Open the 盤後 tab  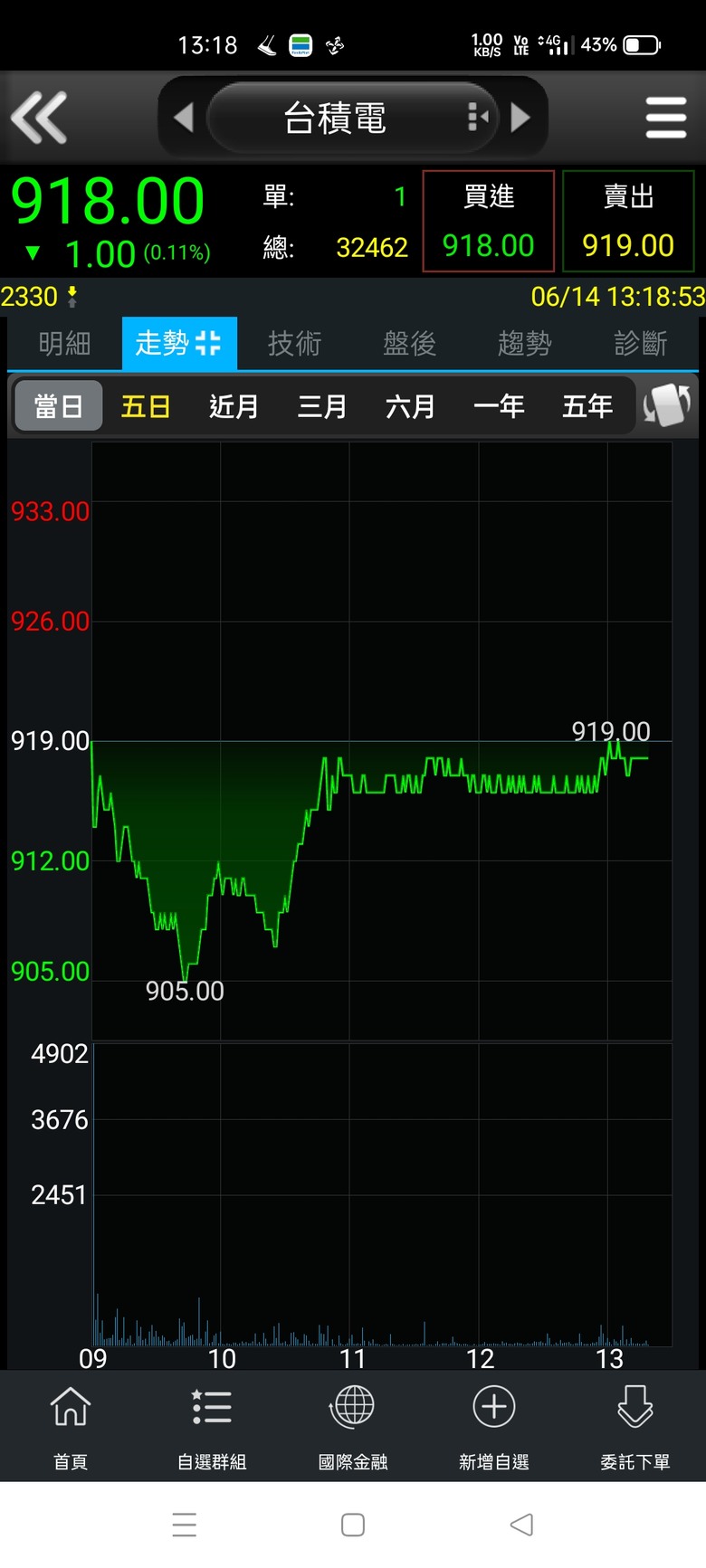click(409, 343)
